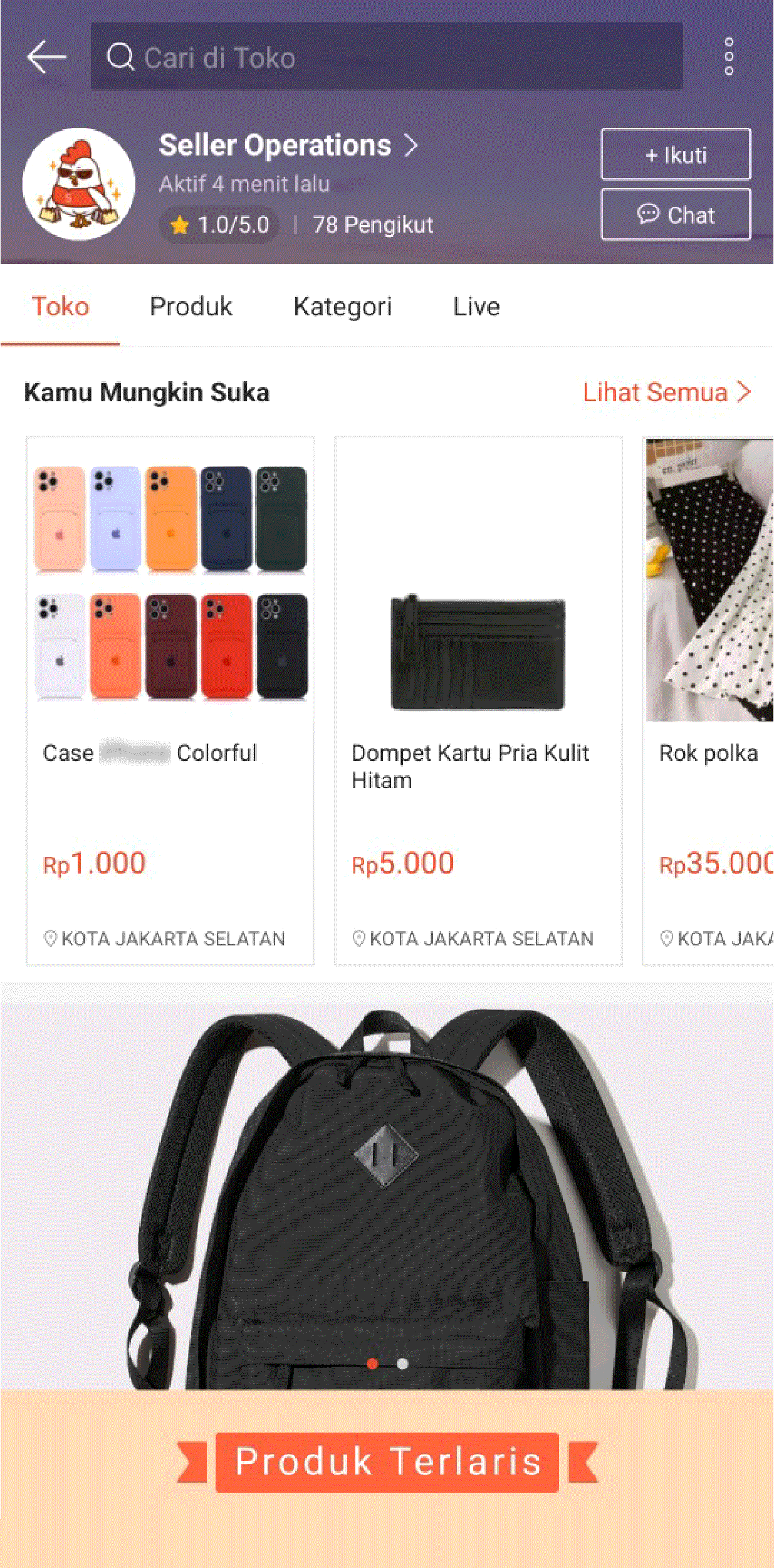This screenshot has height=1568, width=774.
Task: Open Seller Operations shop details
Action: 288,145
